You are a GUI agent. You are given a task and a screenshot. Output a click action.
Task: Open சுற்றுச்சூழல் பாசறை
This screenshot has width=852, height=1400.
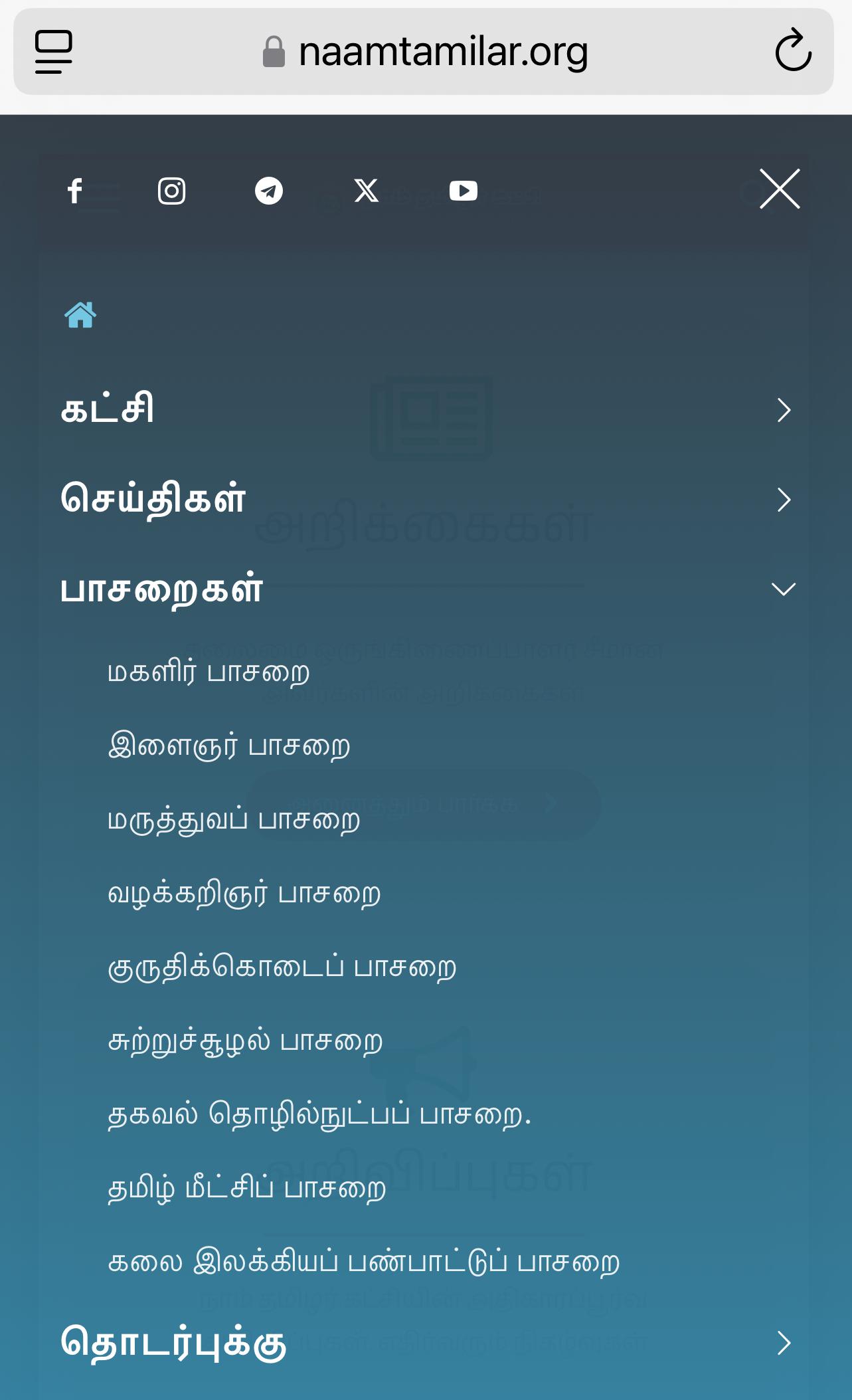pyautogui.click(x=246, y=1041)
